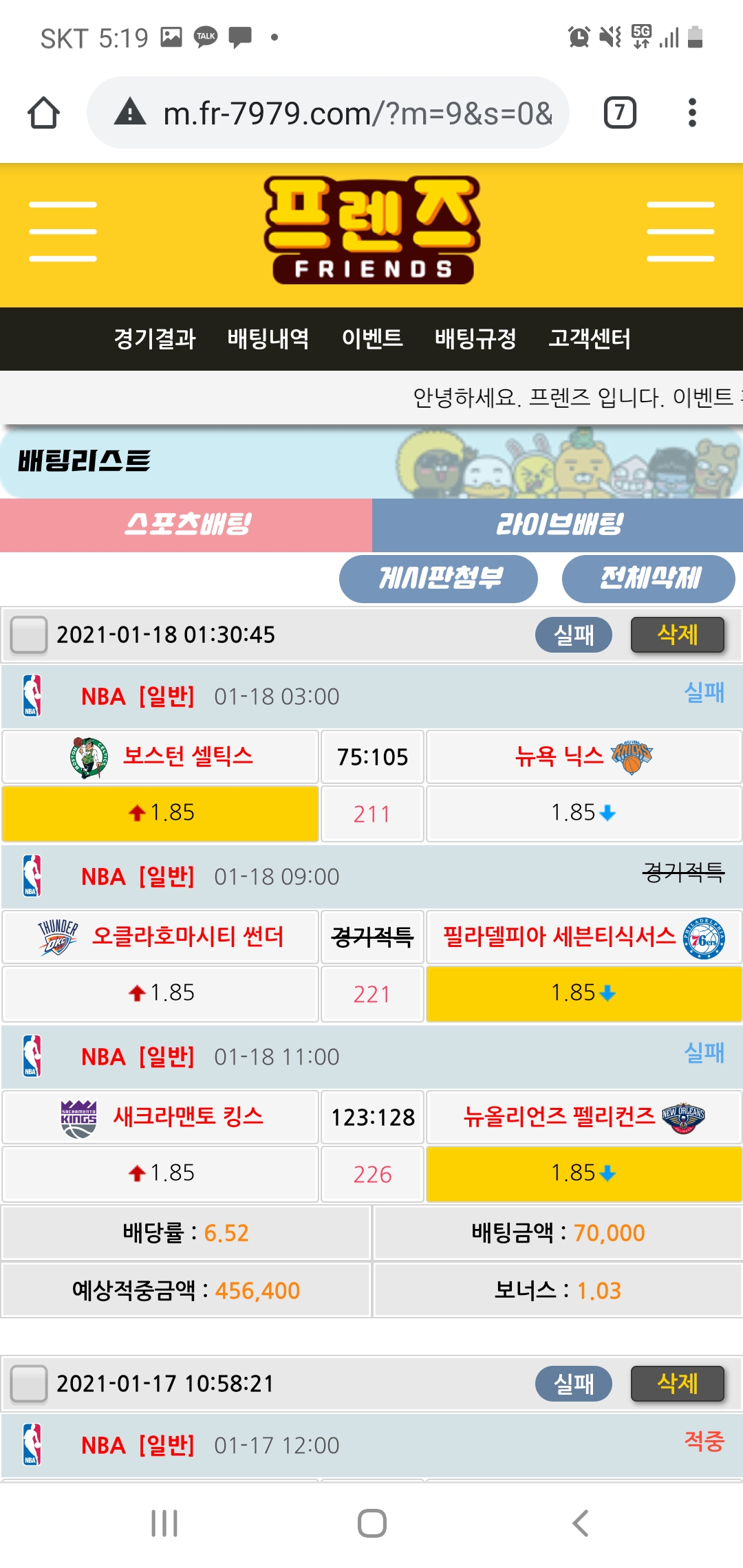
Task: Delete the 2021-01-17 10:58:21 bet
Action: [677, 1383]
